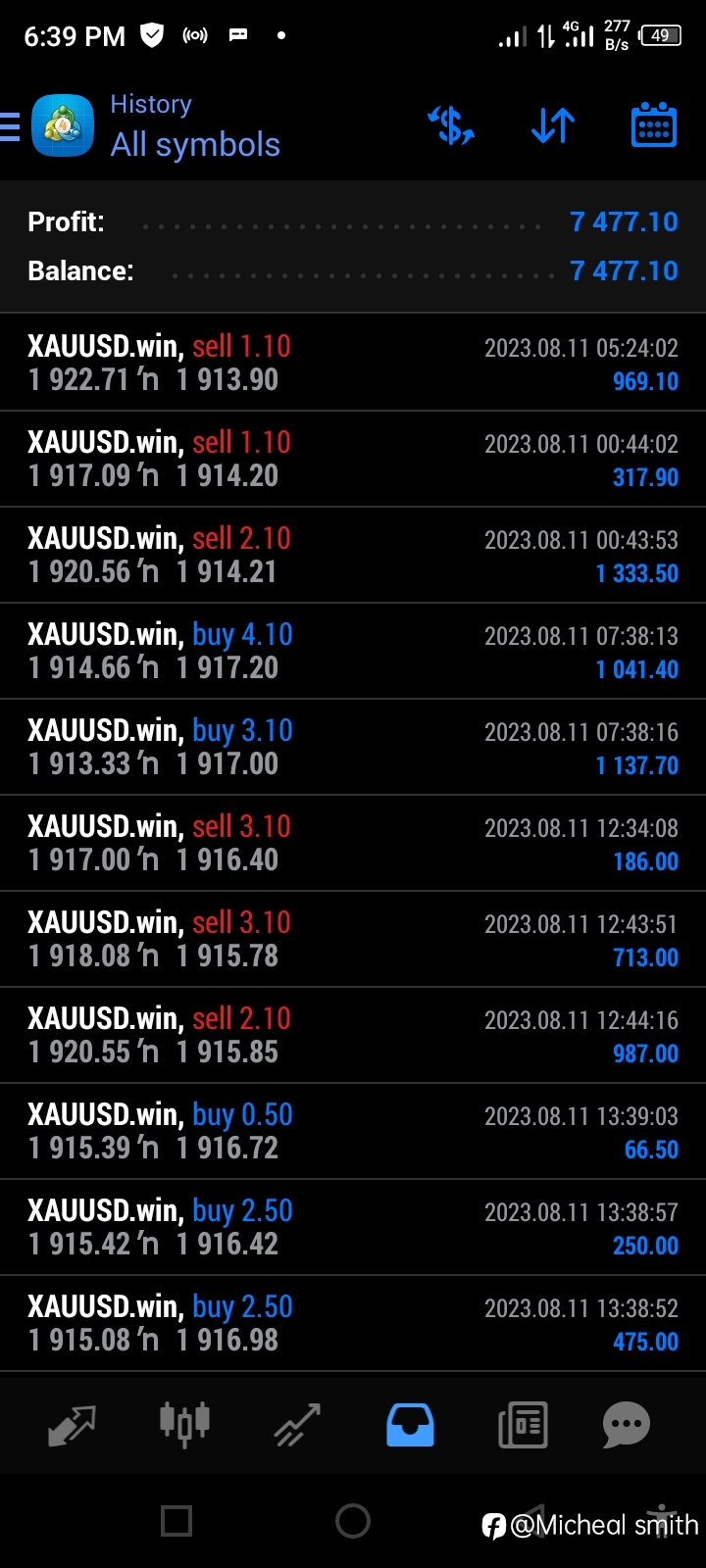Expand the sell 2.10 trade with 1 333.50 profit

353,555
